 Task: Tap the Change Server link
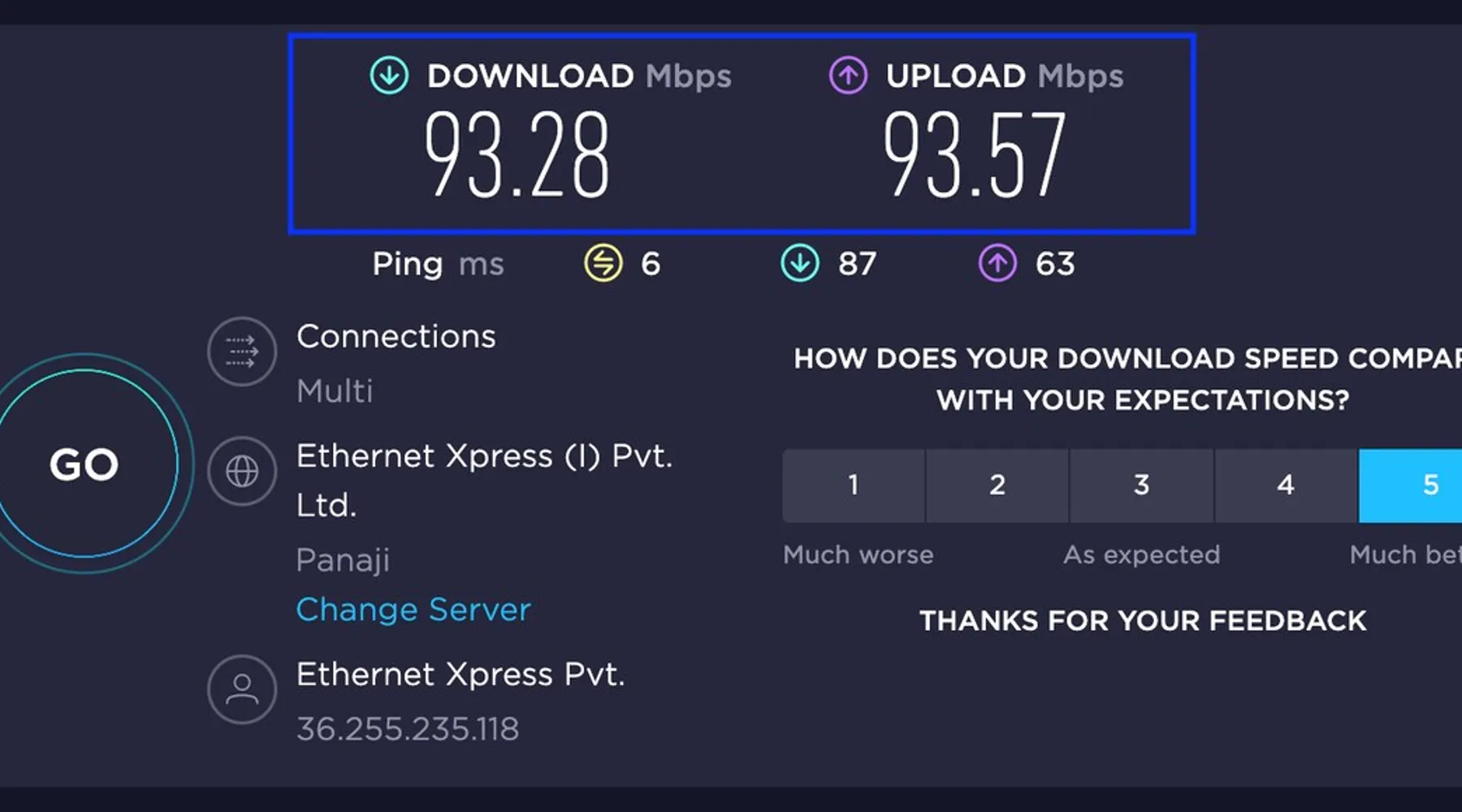pyautogui.click(x=413, y=609)
